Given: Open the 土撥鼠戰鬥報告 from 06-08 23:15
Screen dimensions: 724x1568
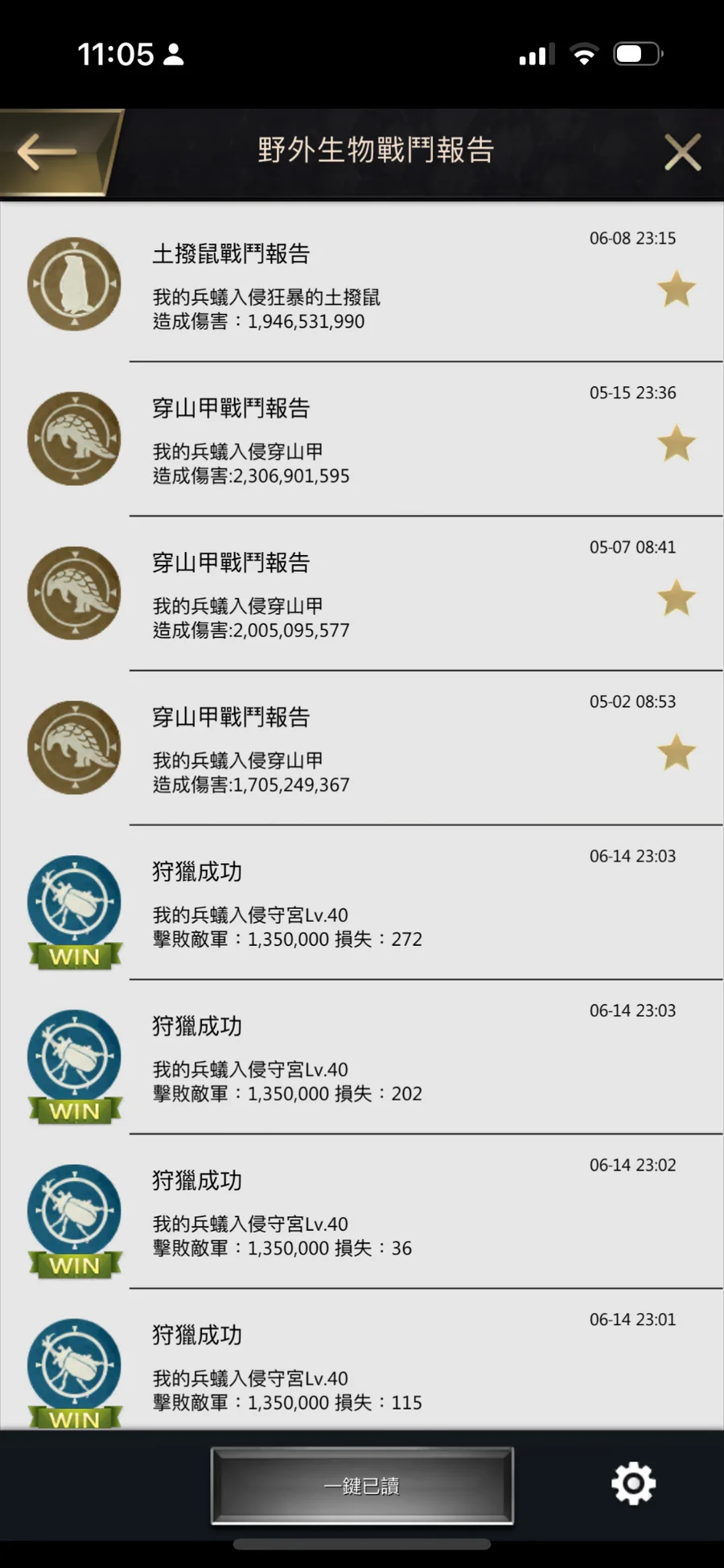Looking at the screenshot, I should click(362, 286).
